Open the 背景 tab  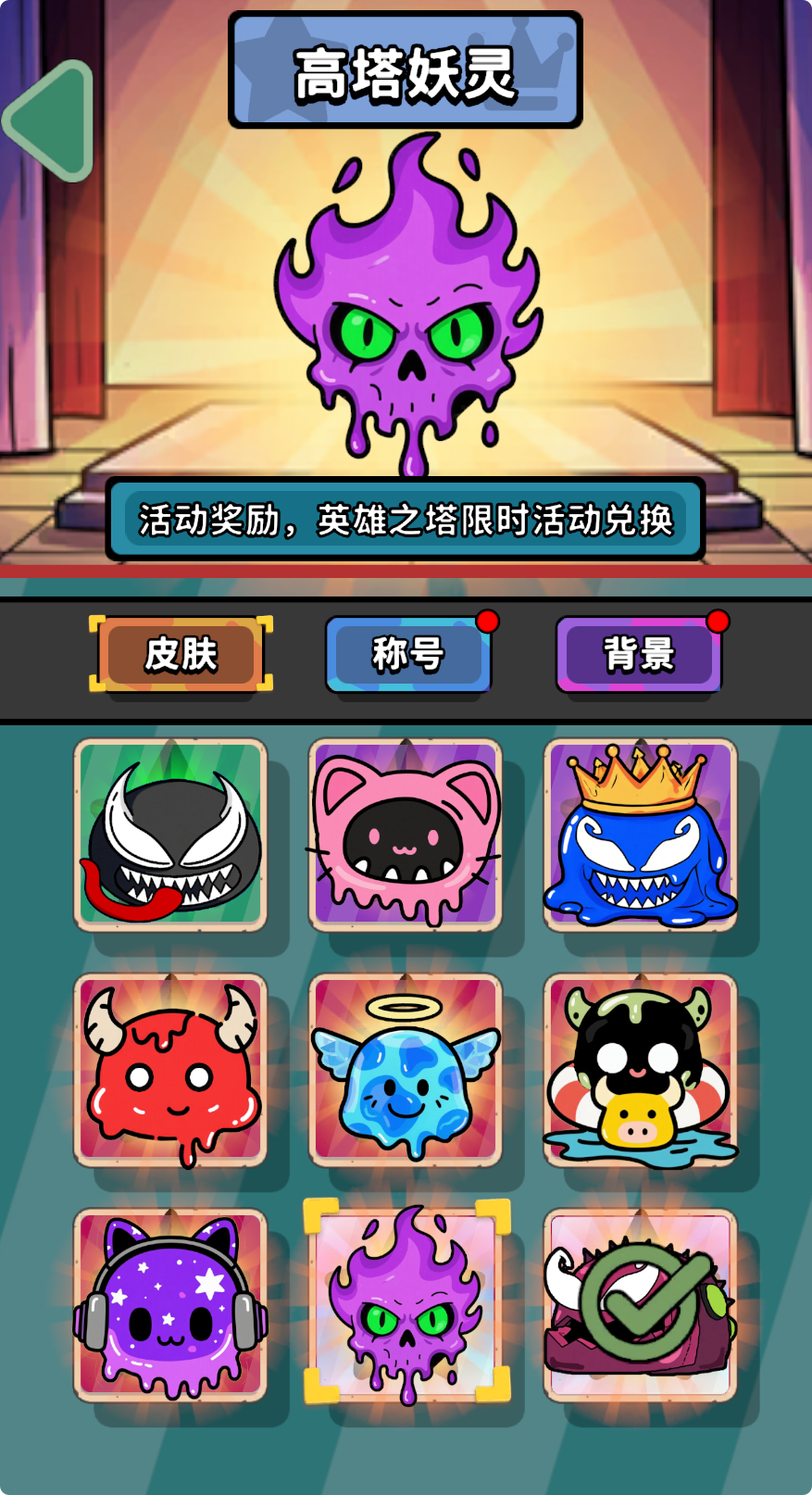(638, 652)
